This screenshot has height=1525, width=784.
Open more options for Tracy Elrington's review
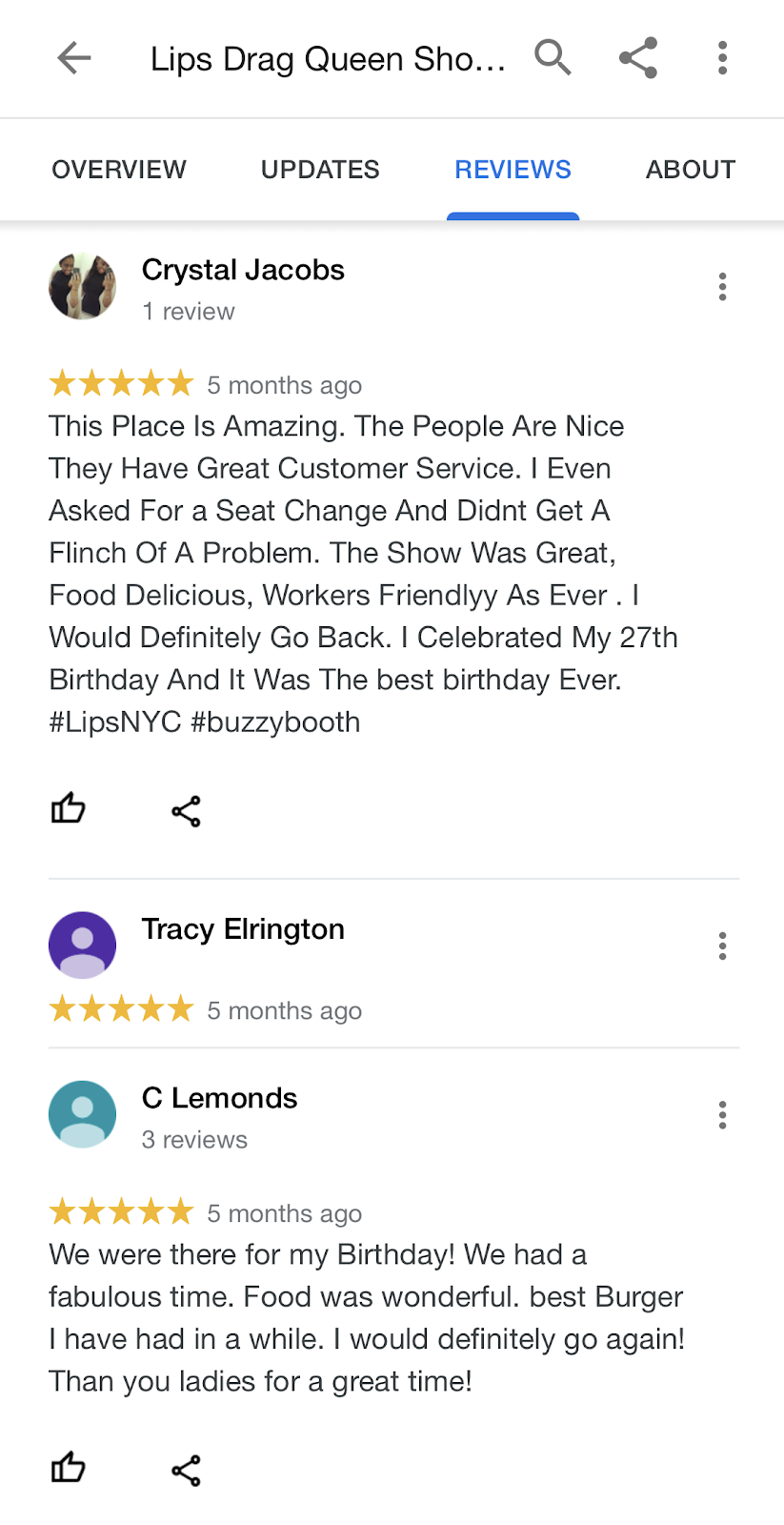coord(723,945)
